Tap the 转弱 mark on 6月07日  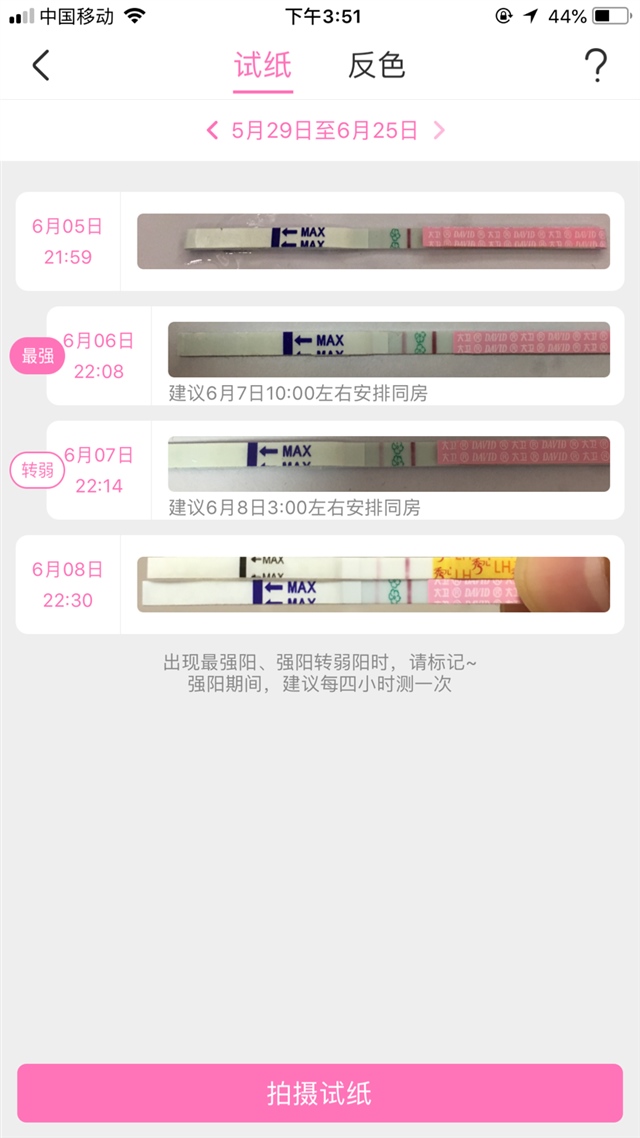pyautogui.click(x=37, y=470)
